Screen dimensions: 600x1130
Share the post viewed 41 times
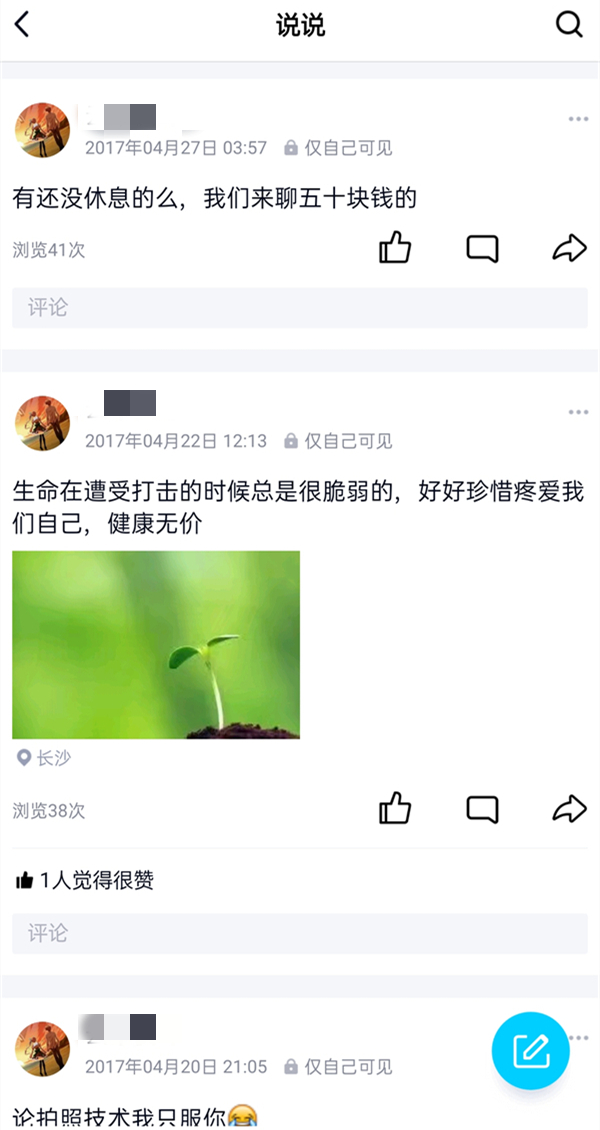click(x=569, y=248)
